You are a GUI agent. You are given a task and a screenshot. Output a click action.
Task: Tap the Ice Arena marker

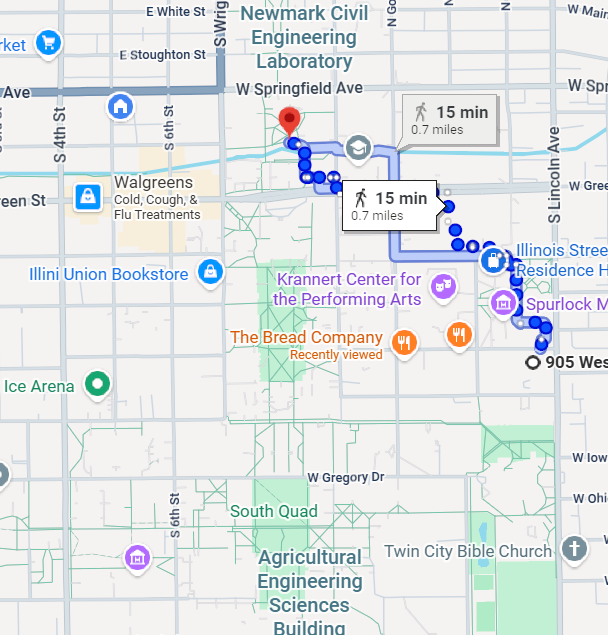coord(97,383)
